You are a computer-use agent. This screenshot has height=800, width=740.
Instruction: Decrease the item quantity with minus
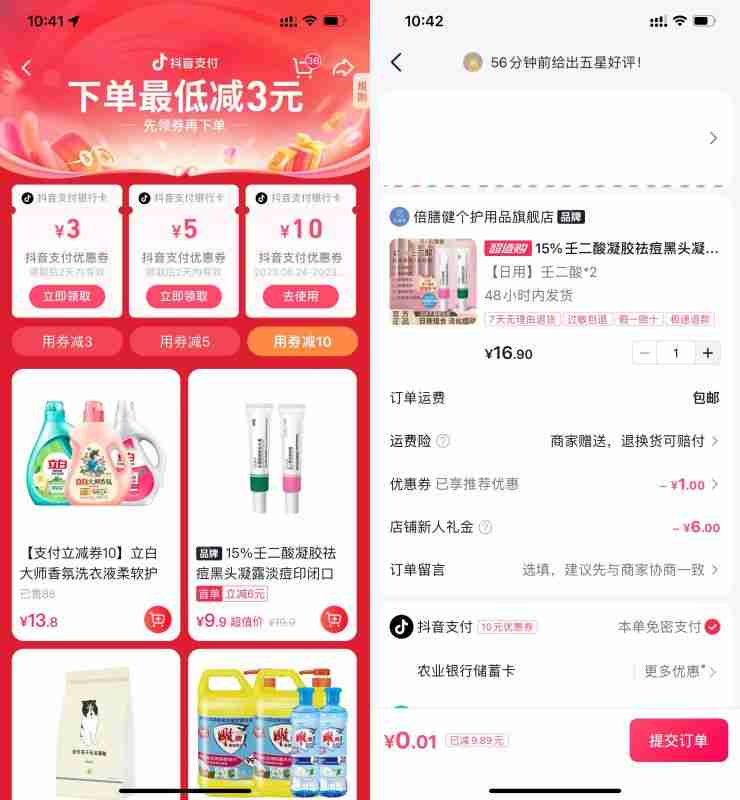click(646, 353)
